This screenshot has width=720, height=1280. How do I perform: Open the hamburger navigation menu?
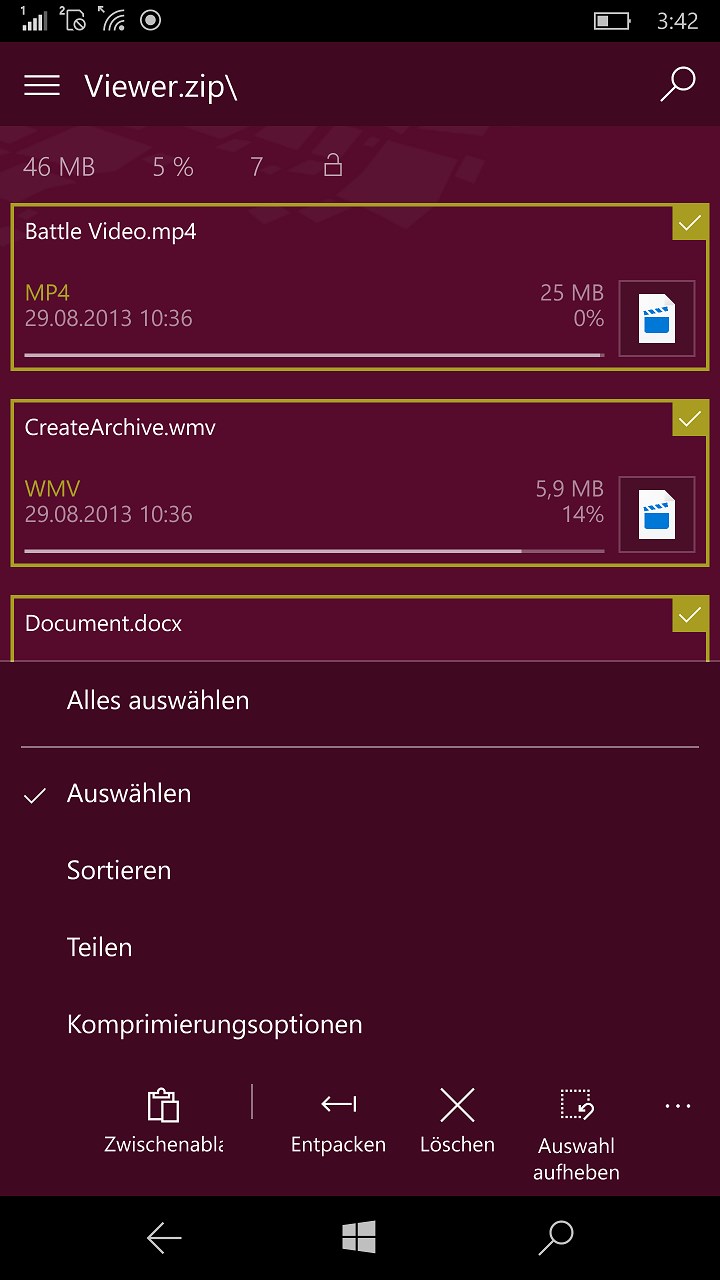coord(42,85)
